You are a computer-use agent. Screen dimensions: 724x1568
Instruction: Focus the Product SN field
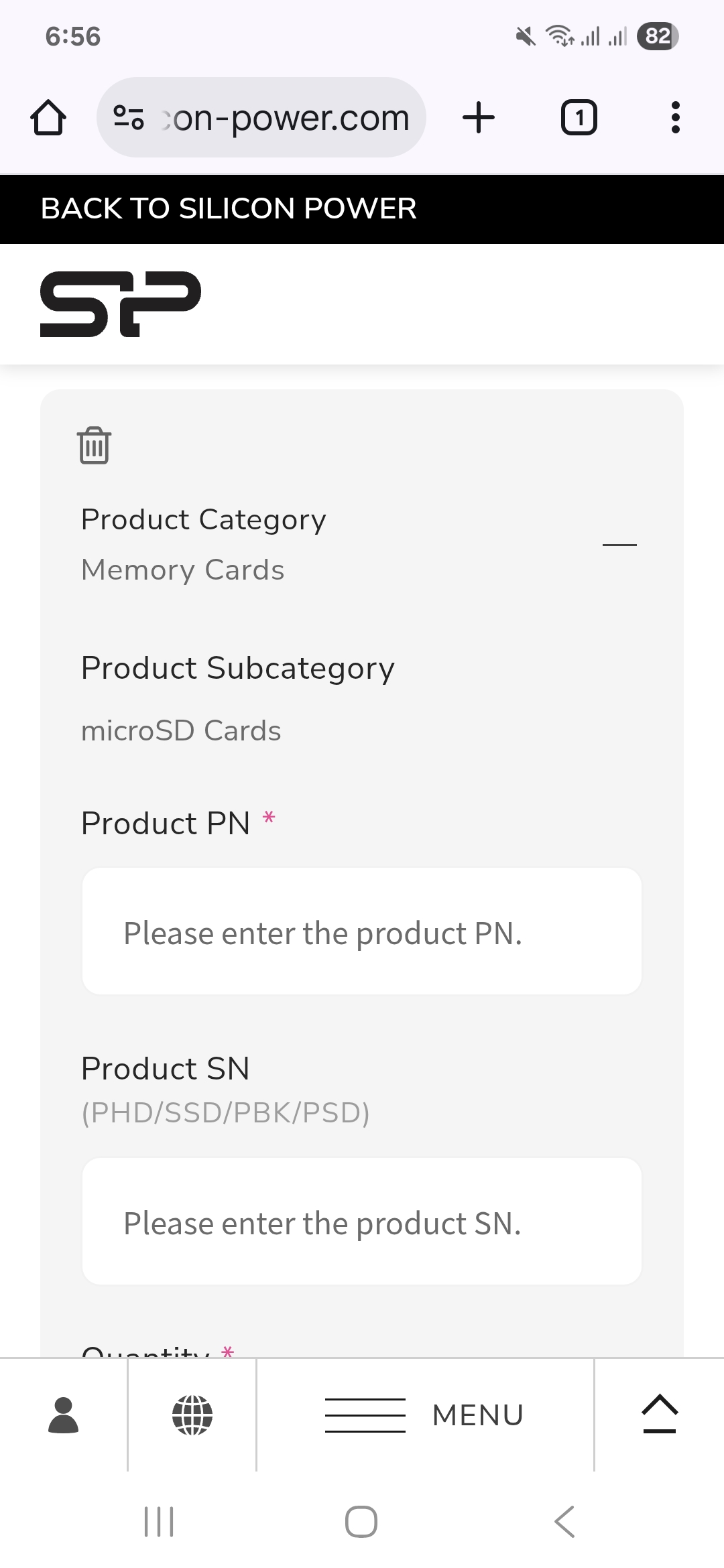(x=362, y=1222)
